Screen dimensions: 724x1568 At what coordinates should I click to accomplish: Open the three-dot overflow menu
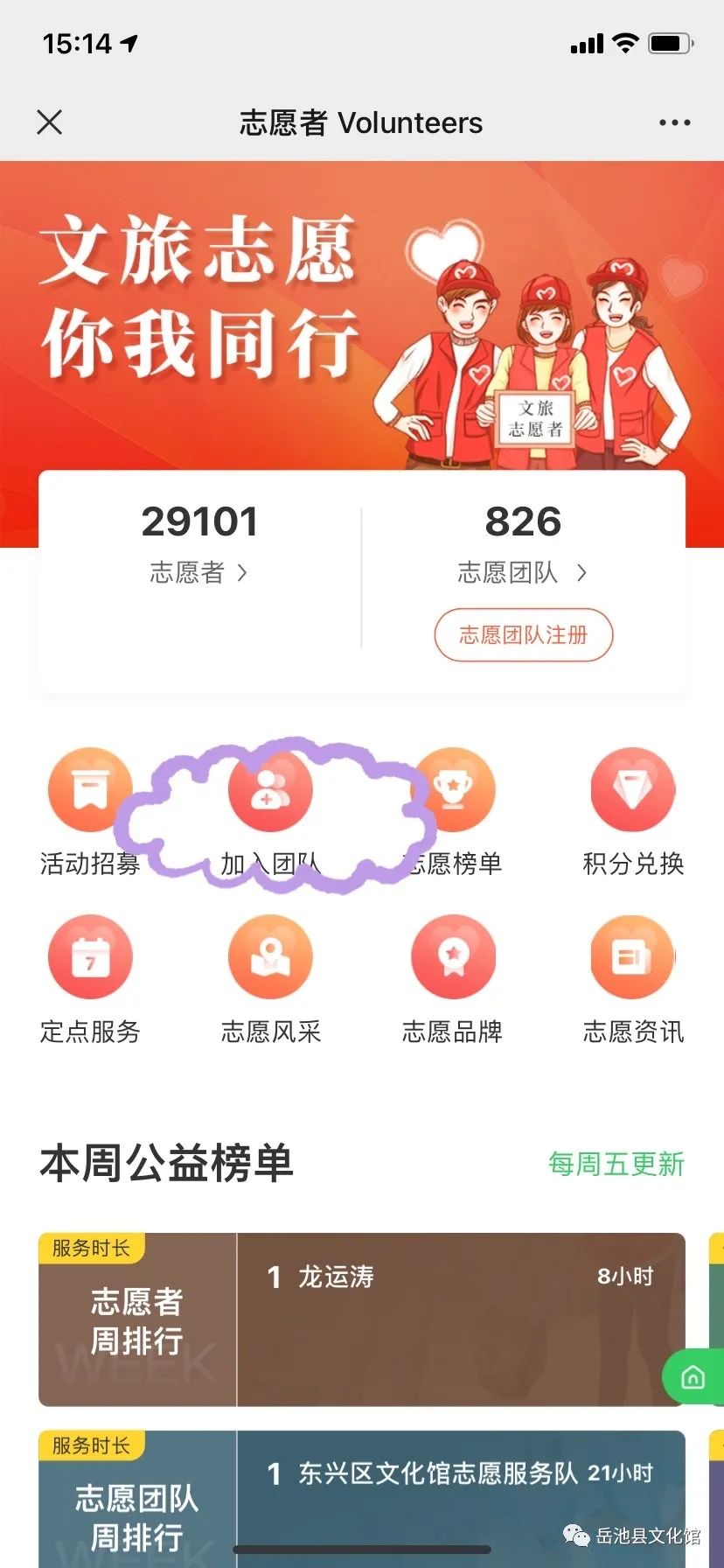[x=674, y=122]
